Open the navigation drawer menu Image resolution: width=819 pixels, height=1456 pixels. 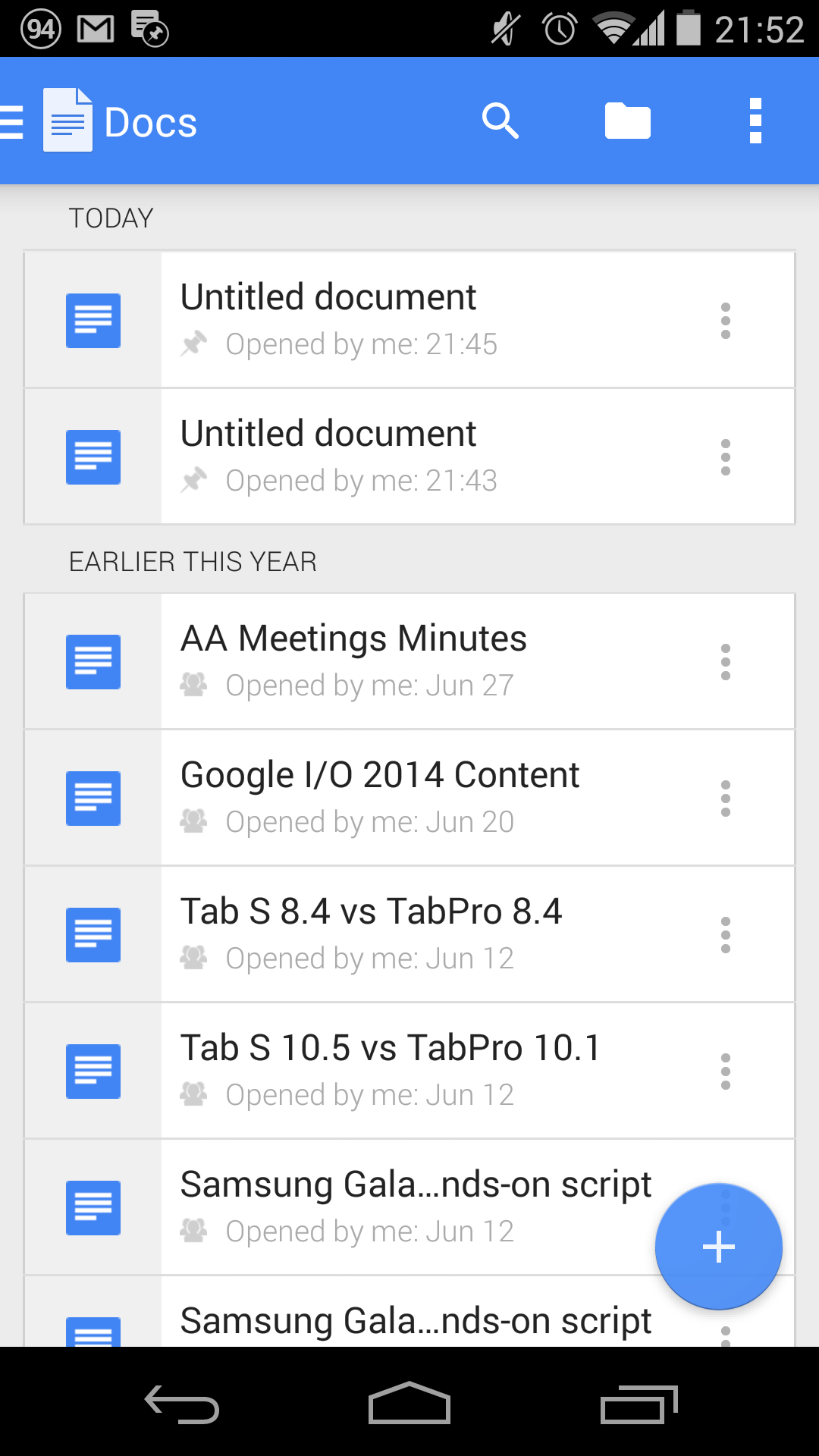click(14, 121)
